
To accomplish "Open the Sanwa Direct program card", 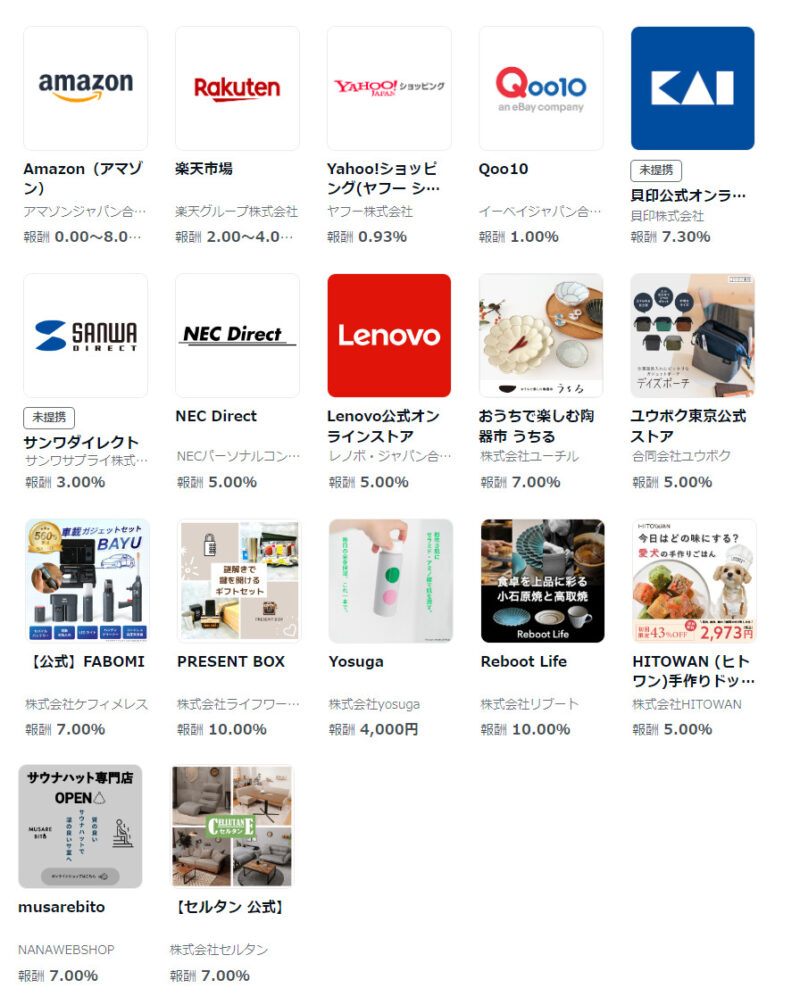I will click(85, 335).
